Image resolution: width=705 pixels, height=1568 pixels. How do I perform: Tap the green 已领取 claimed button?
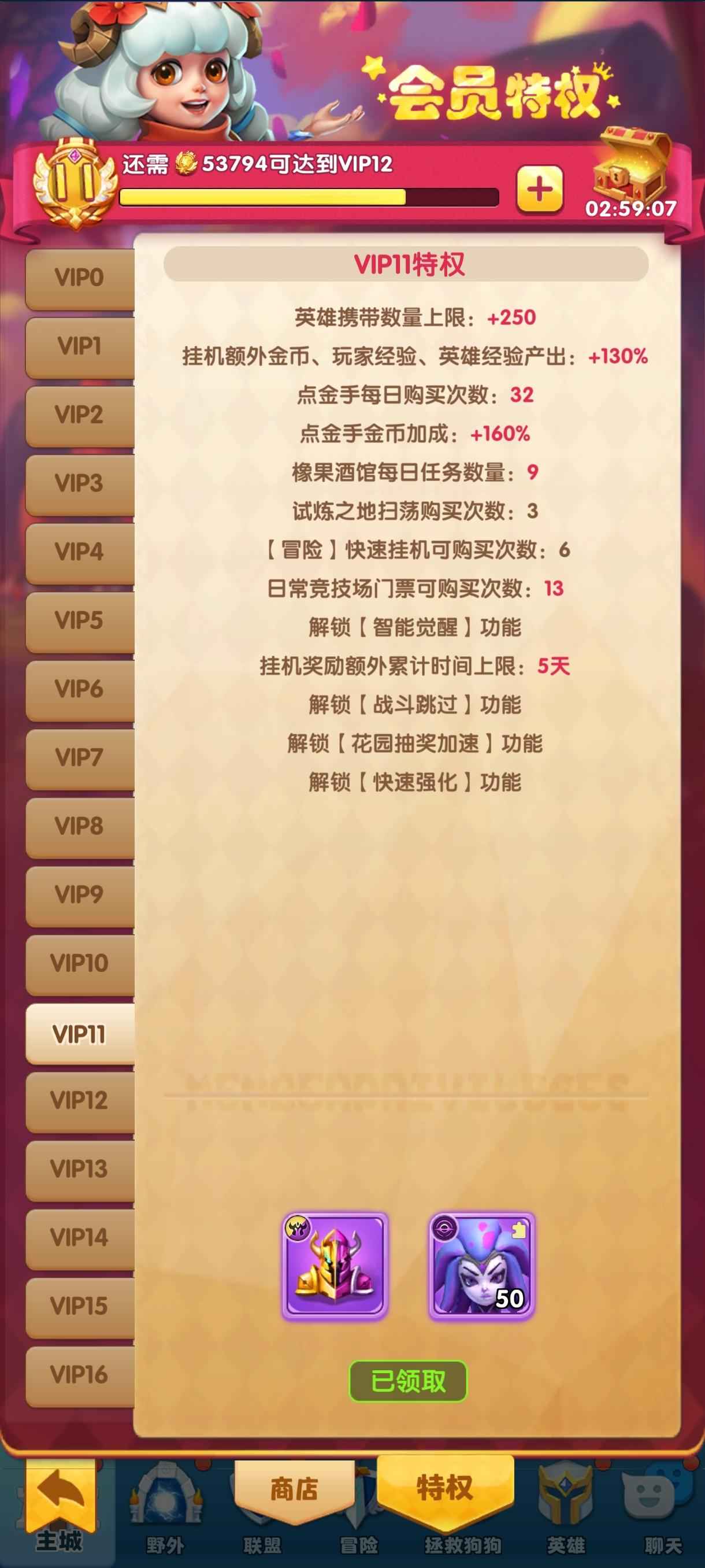(x=407, y=1381)
